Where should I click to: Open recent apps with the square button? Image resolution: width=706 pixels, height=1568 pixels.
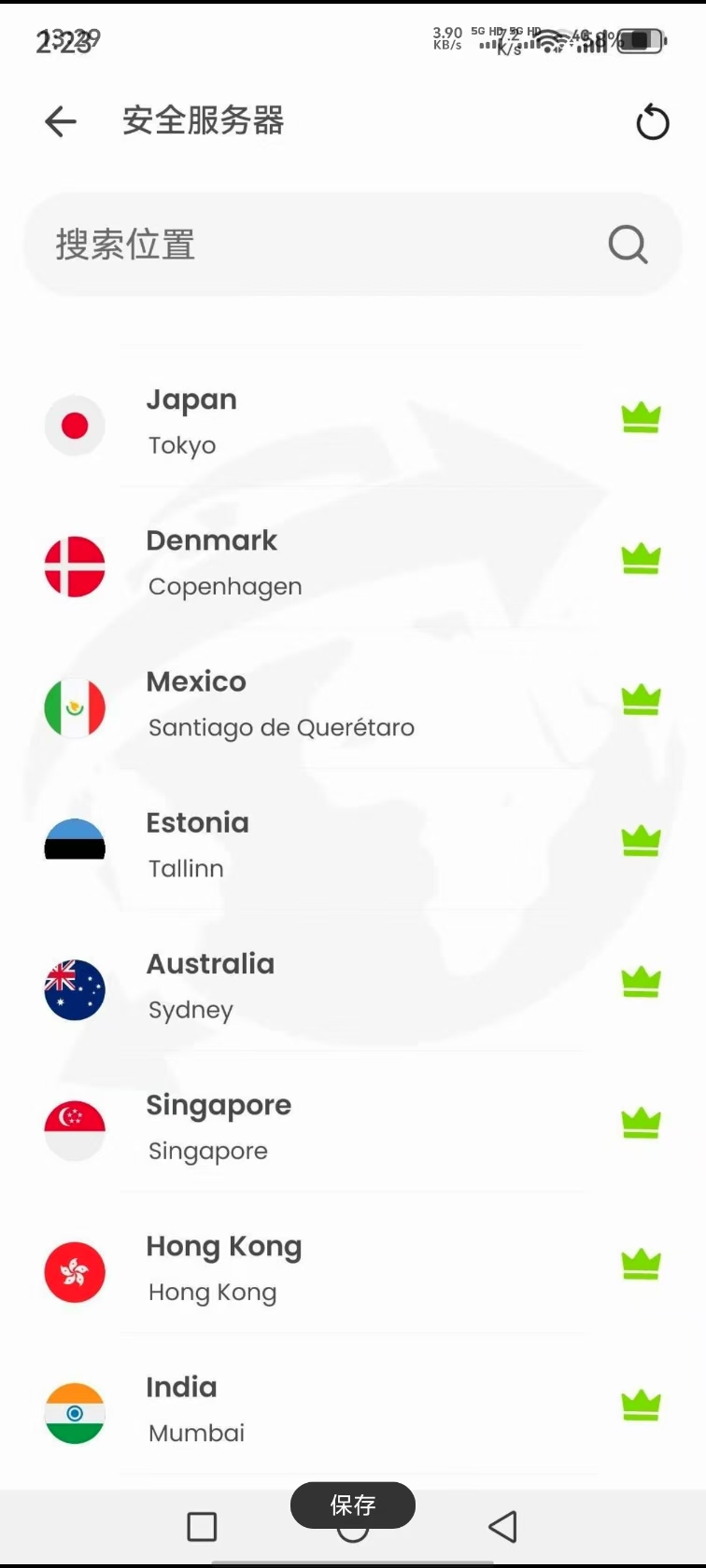[202, 1527]
